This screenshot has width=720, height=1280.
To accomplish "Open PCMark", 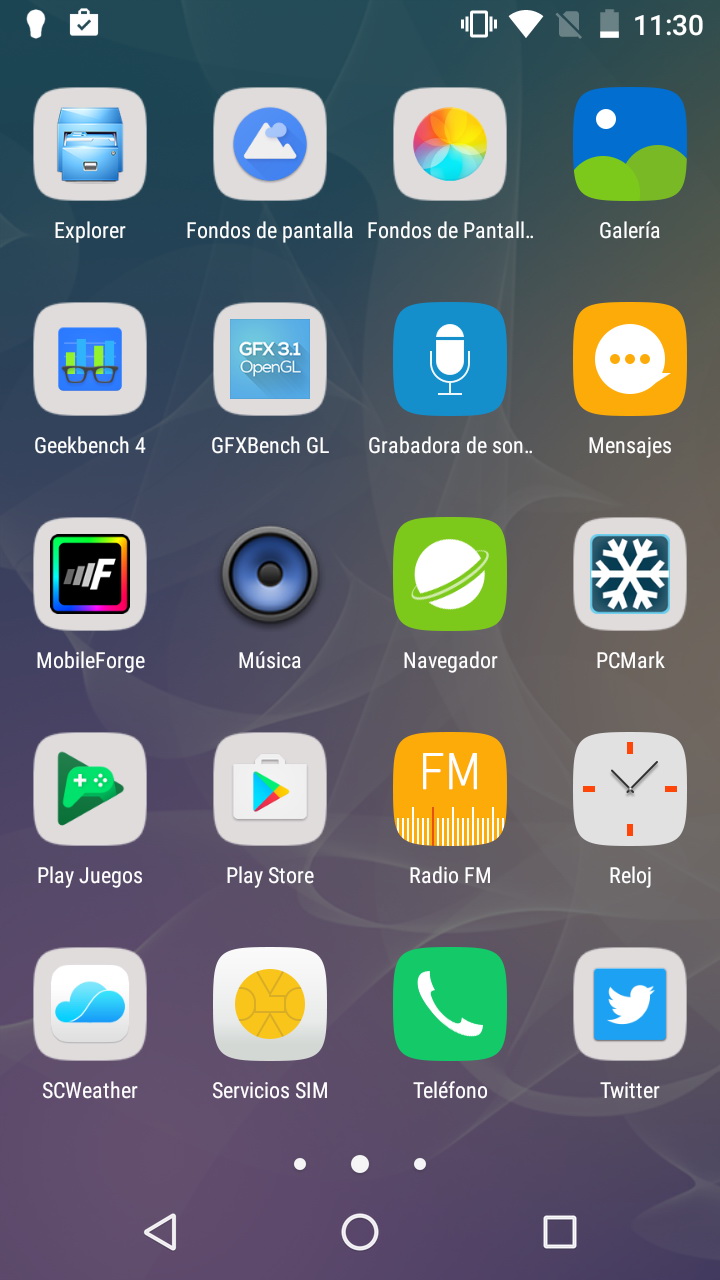I will [x=630, y=574].
